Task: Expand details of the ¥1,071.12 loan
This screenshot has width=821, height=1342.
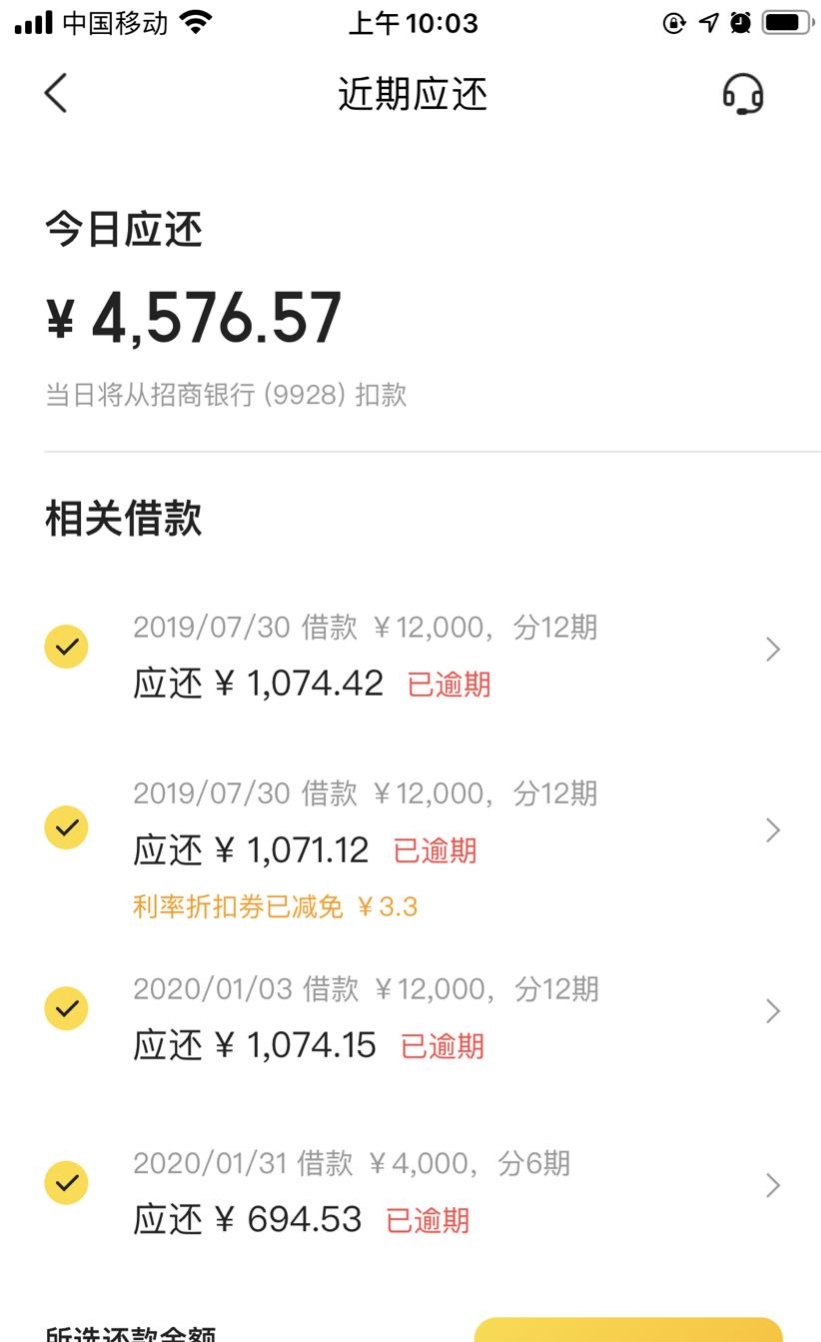Action: [x=772, y=830]
